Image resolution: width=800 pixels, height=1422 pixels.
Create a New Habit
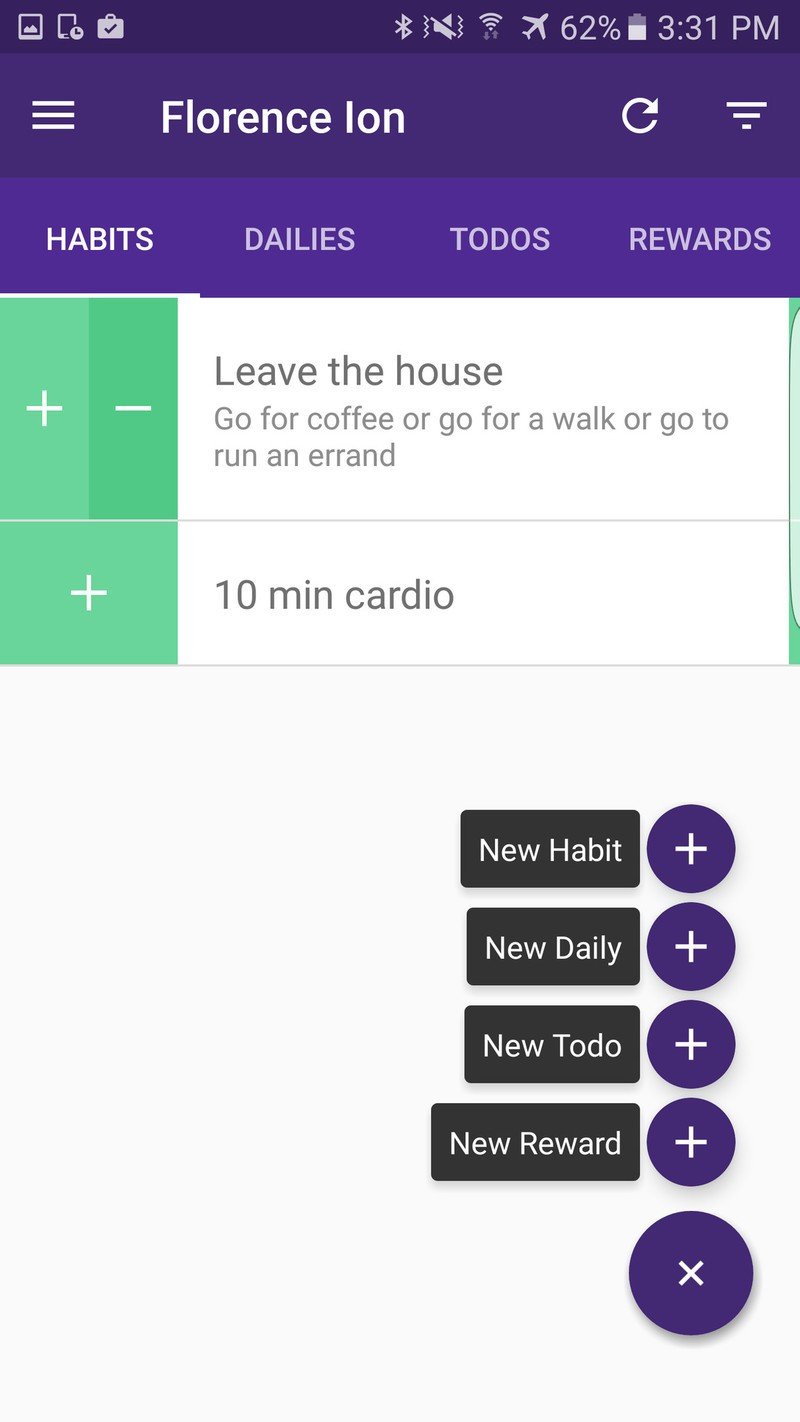(x=691, y=849)
